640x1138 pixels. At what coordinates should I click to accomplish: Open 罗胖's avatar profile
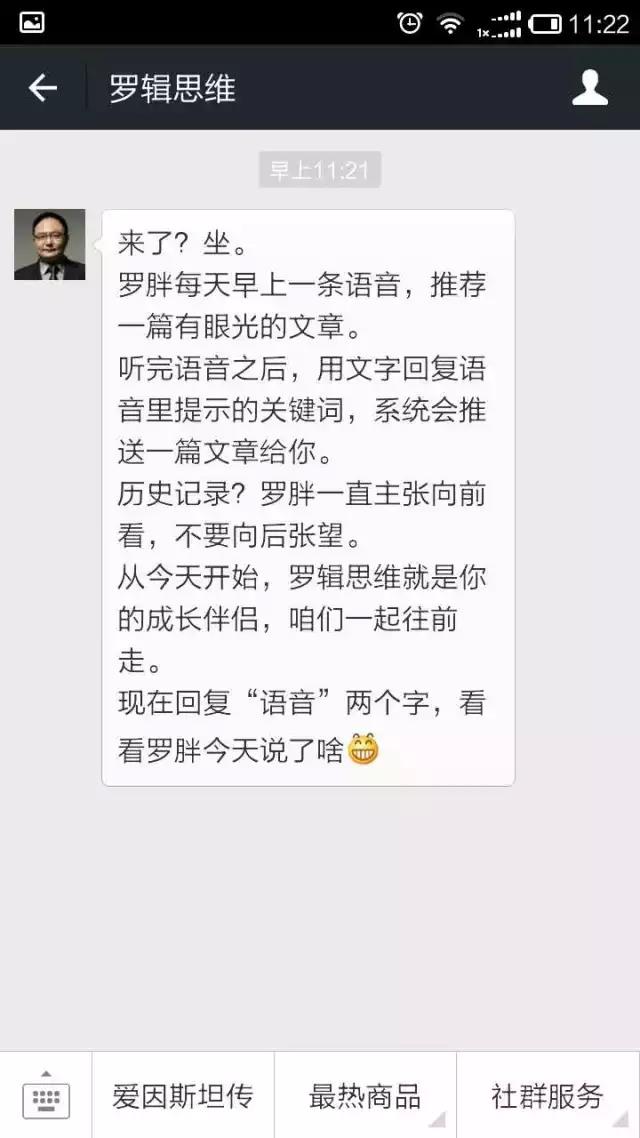tap(50, 244)
